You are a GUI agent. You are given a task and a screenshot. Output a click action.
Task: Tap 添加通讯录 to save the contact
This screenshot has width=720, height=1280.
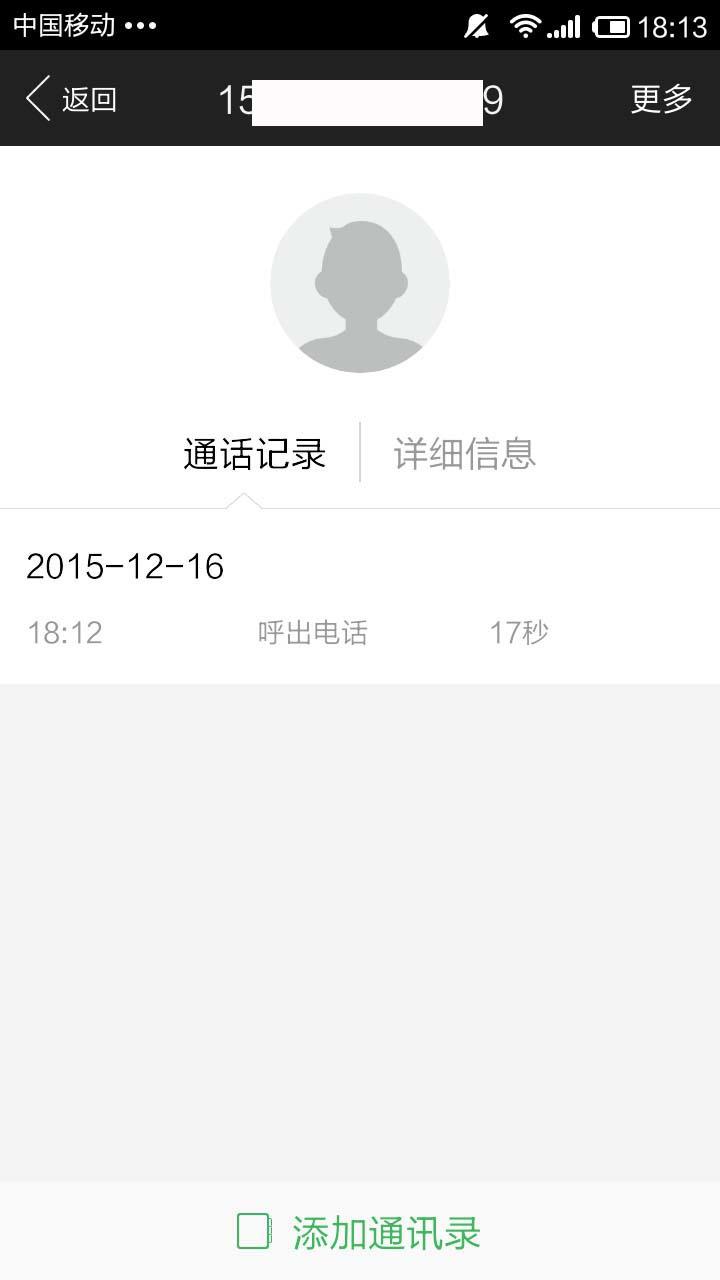[x=360, y=1232]
